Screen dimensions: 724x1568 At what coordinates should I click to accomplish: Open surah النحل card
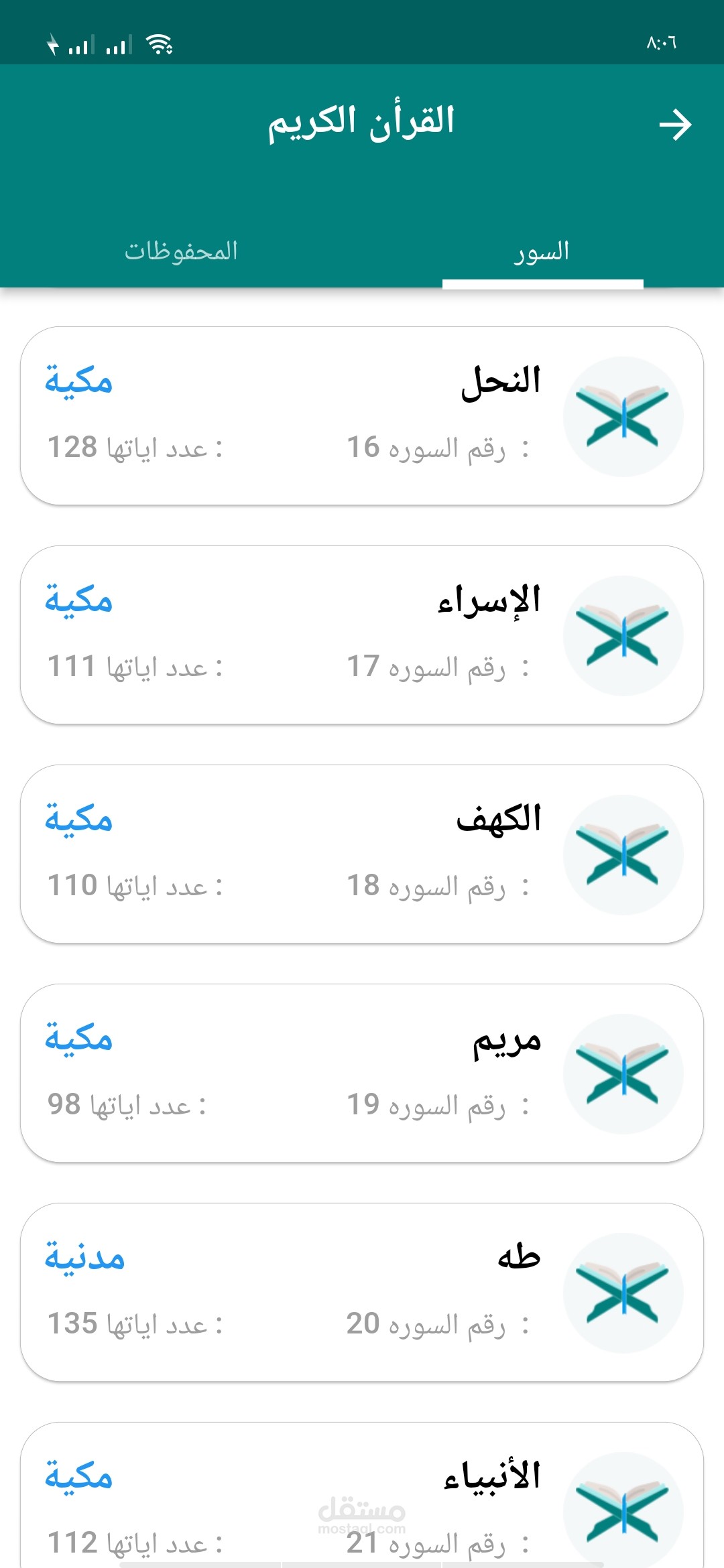(x=362, y=415)
